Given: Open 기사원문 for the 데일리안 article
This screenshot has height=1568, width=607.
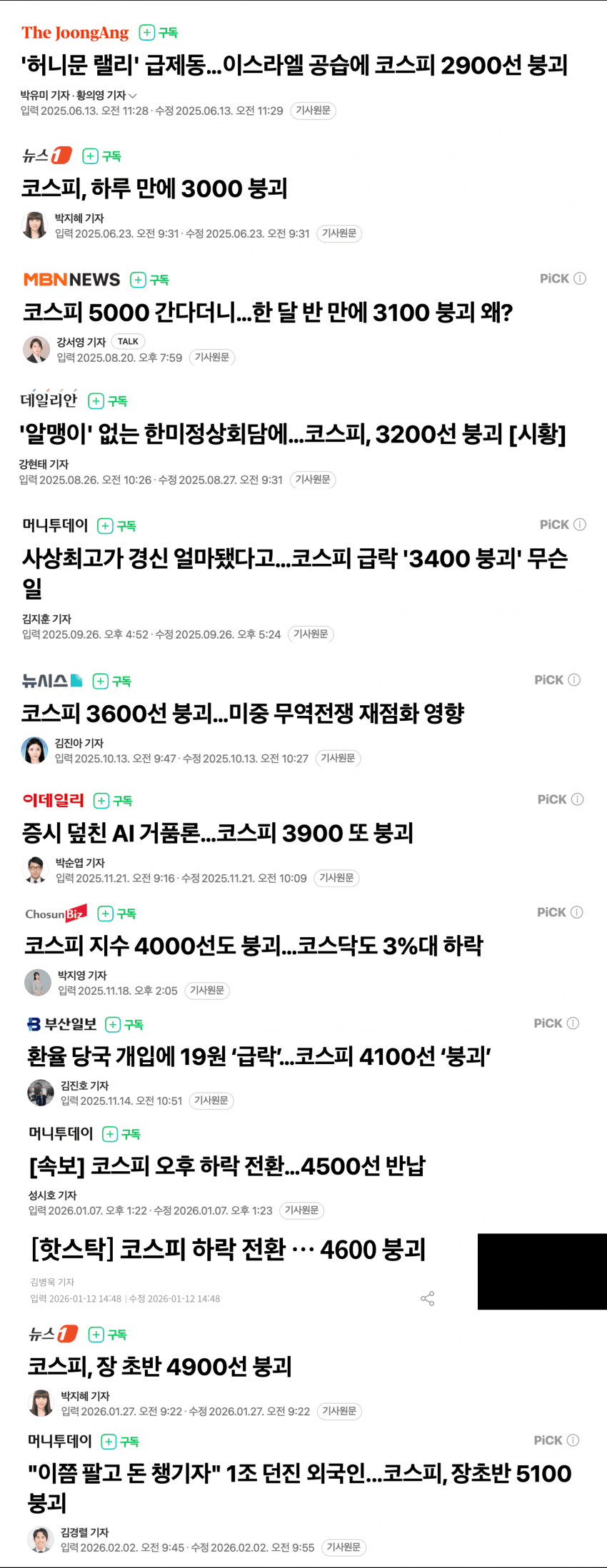Looking at the screenshot, I should coord(314,480).
